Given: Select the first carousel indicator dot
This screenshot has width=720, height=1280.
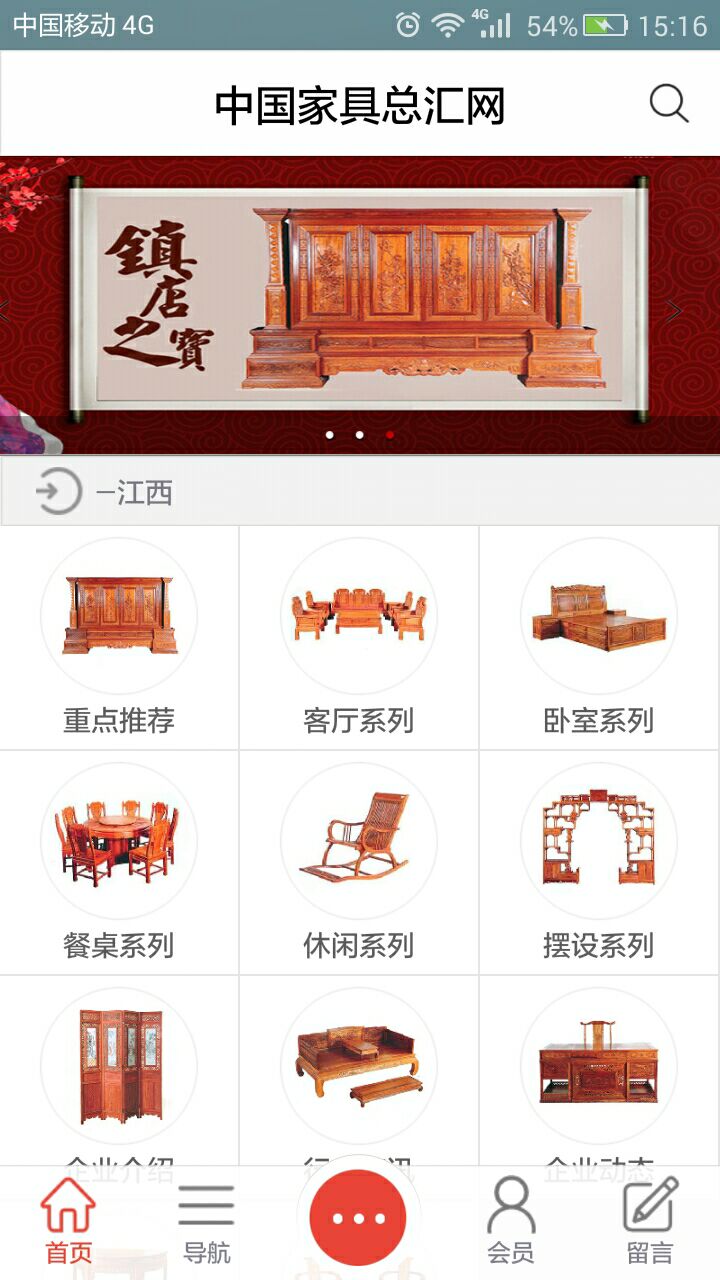Looking at the screenshot, I should click(331, 434).
